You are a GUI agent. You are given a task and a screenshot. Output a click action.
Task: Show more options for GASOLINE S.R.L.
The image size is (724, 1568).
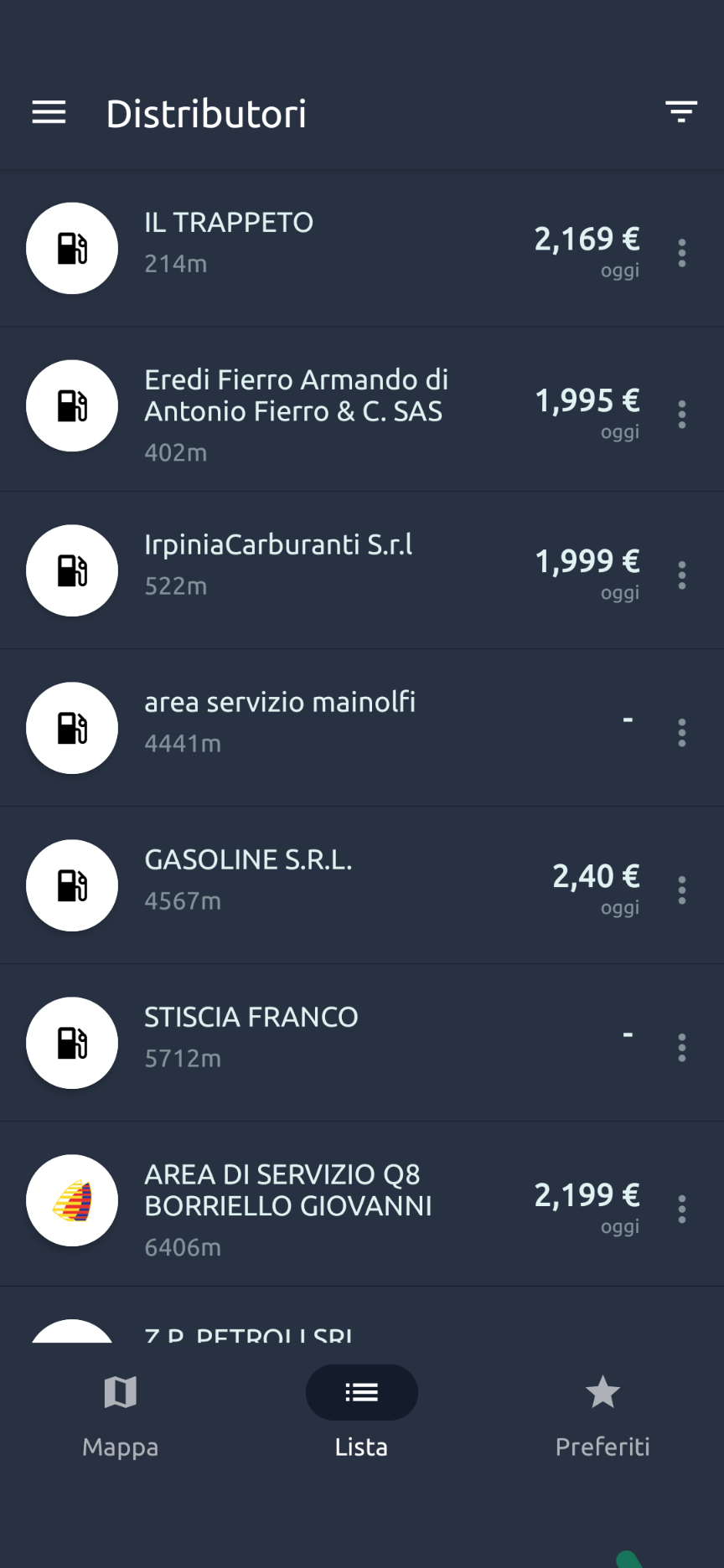[682, 890]
